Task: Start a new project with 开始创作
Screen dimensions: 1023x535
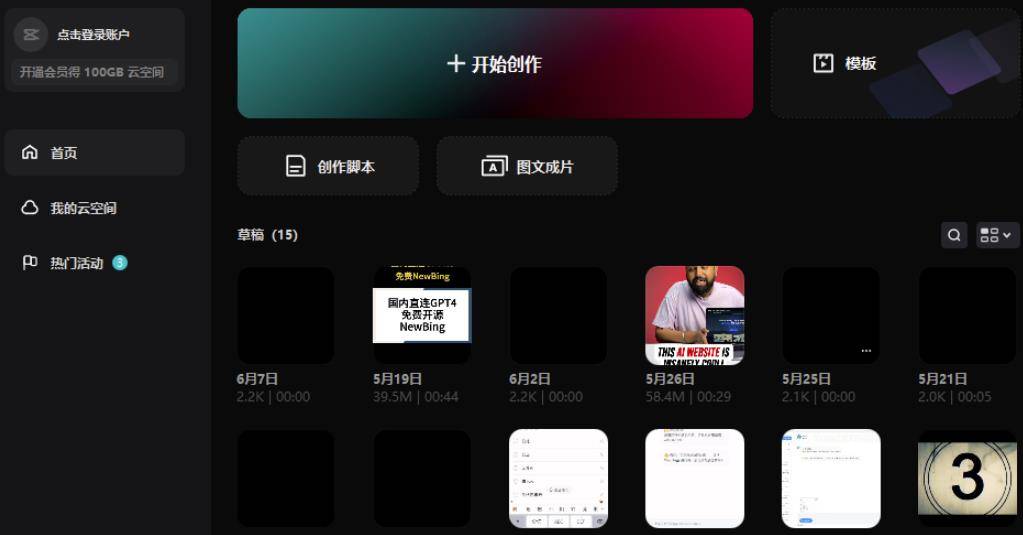Action: coord(495,64)
